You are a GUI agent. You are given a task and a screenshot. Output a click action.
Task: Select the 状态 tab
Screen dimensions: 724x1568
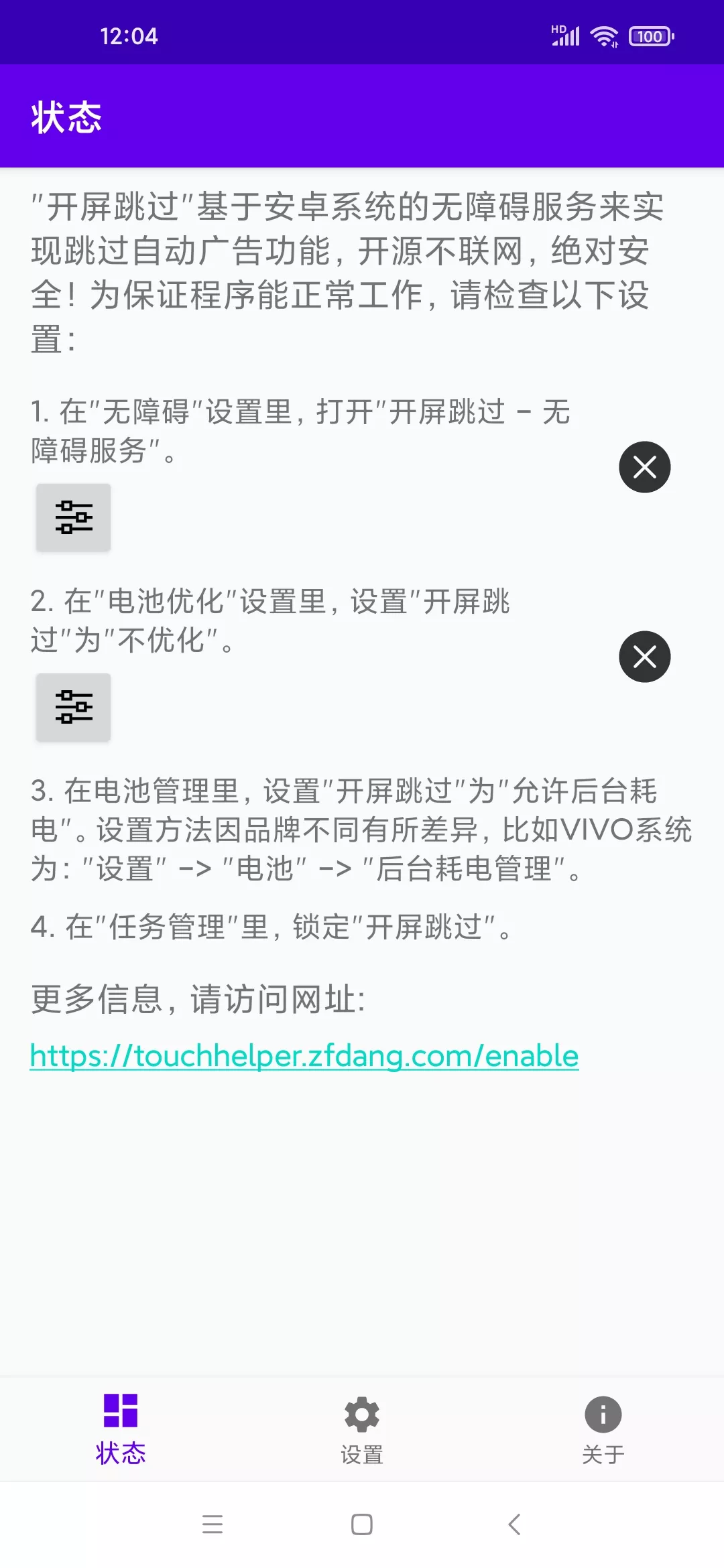pos(121,1429)
